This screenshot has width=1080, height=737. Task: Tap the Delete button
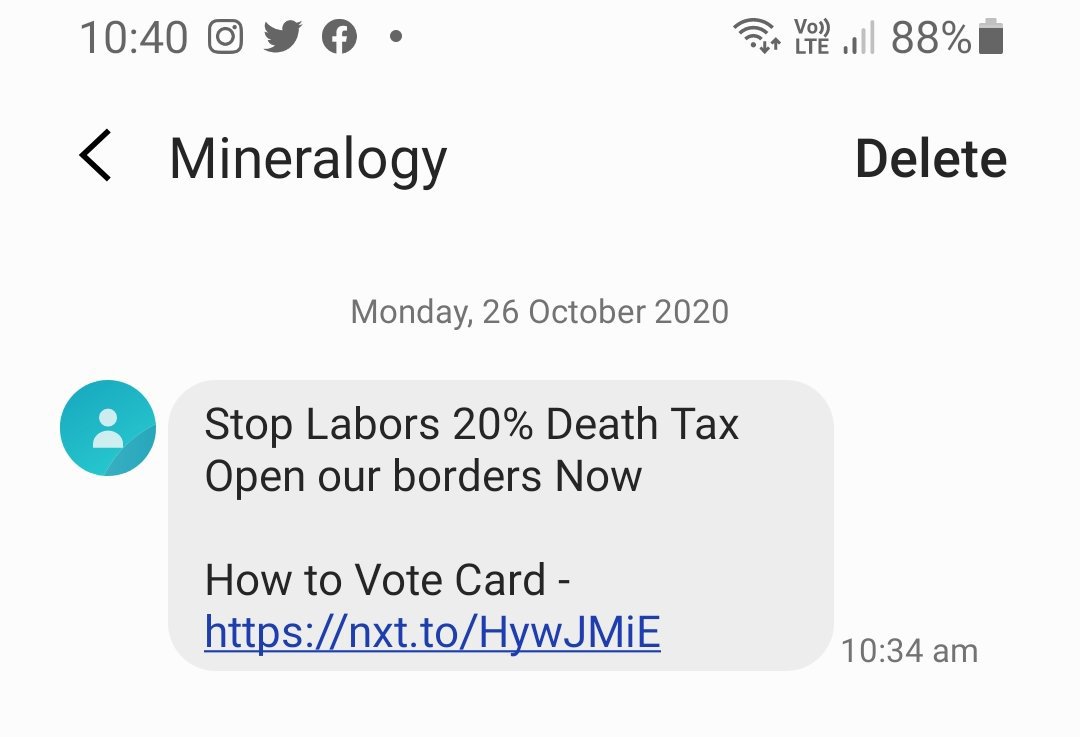pos(930,159)
